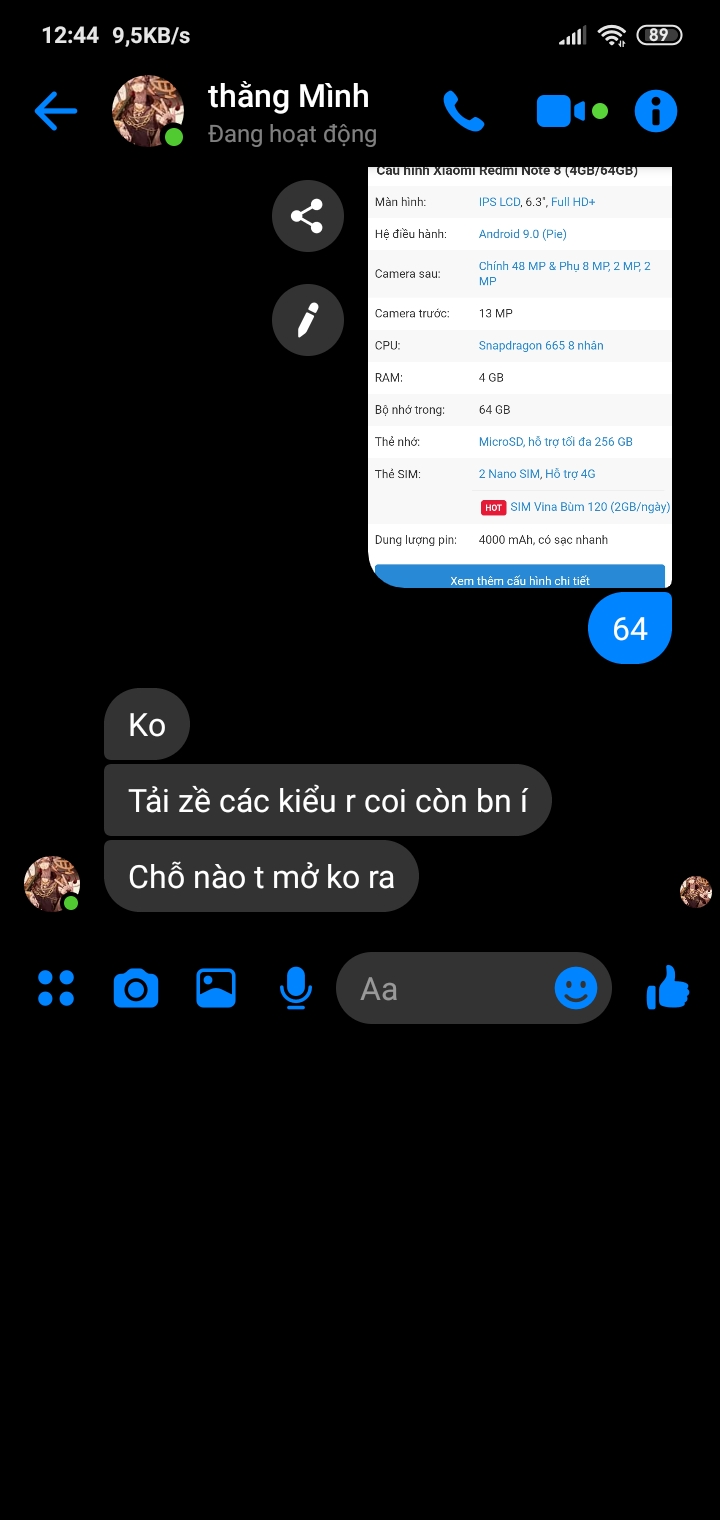Image resolution: width=720 pixels, height=1520 pixels.
Task: Start a voice call with thằng Mình
Action: coord(463,111)
